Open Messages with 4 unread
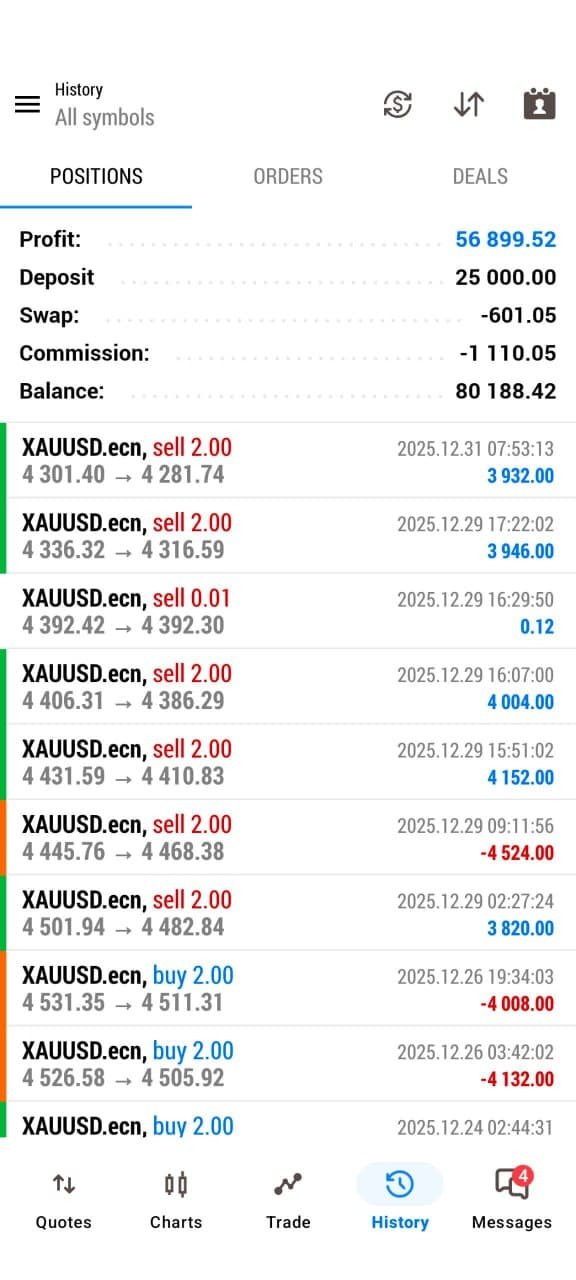 [512, 1200]
